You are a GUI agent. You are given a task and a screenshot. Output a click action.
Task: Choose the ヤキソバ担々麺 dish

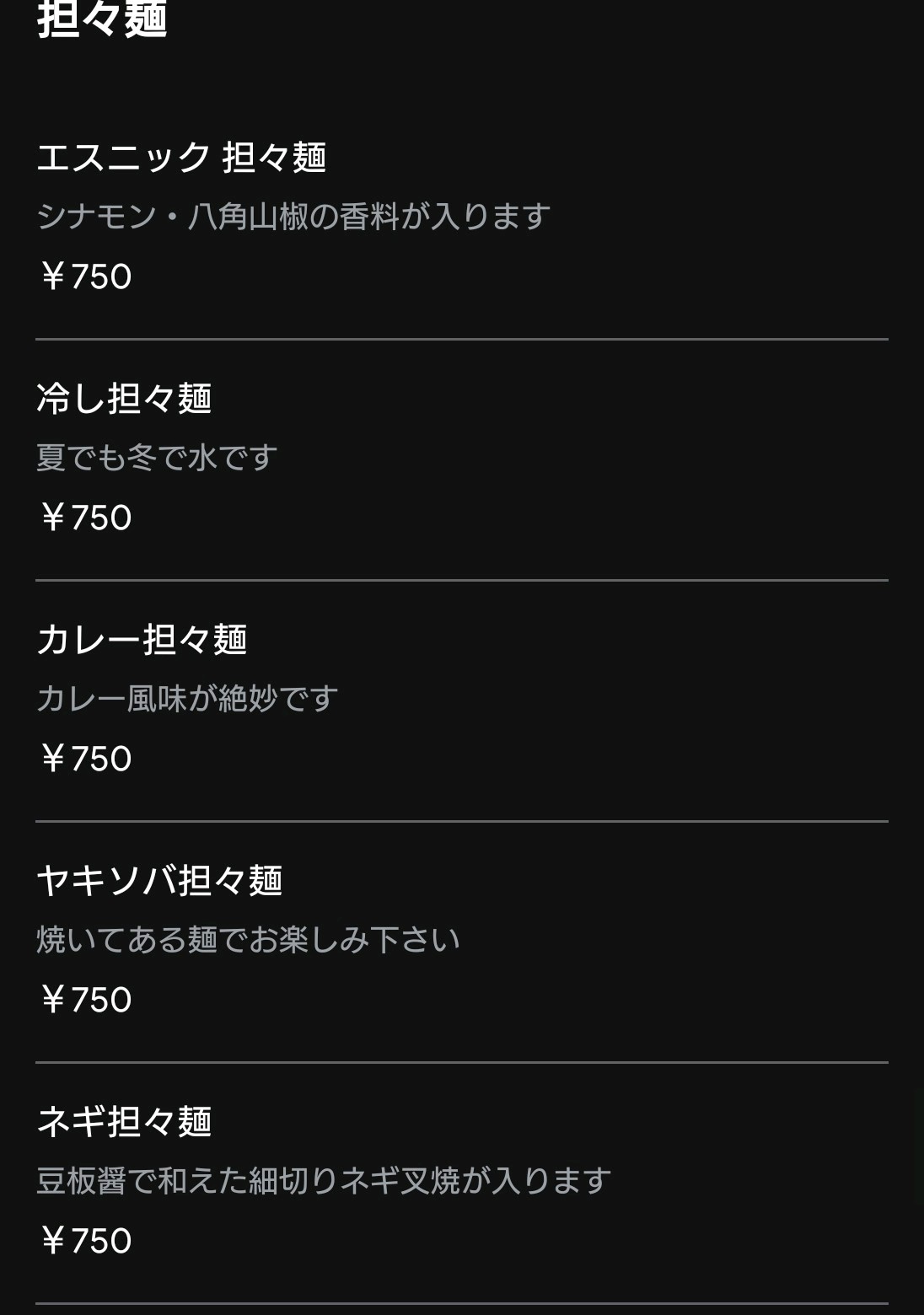coord(159,881)
